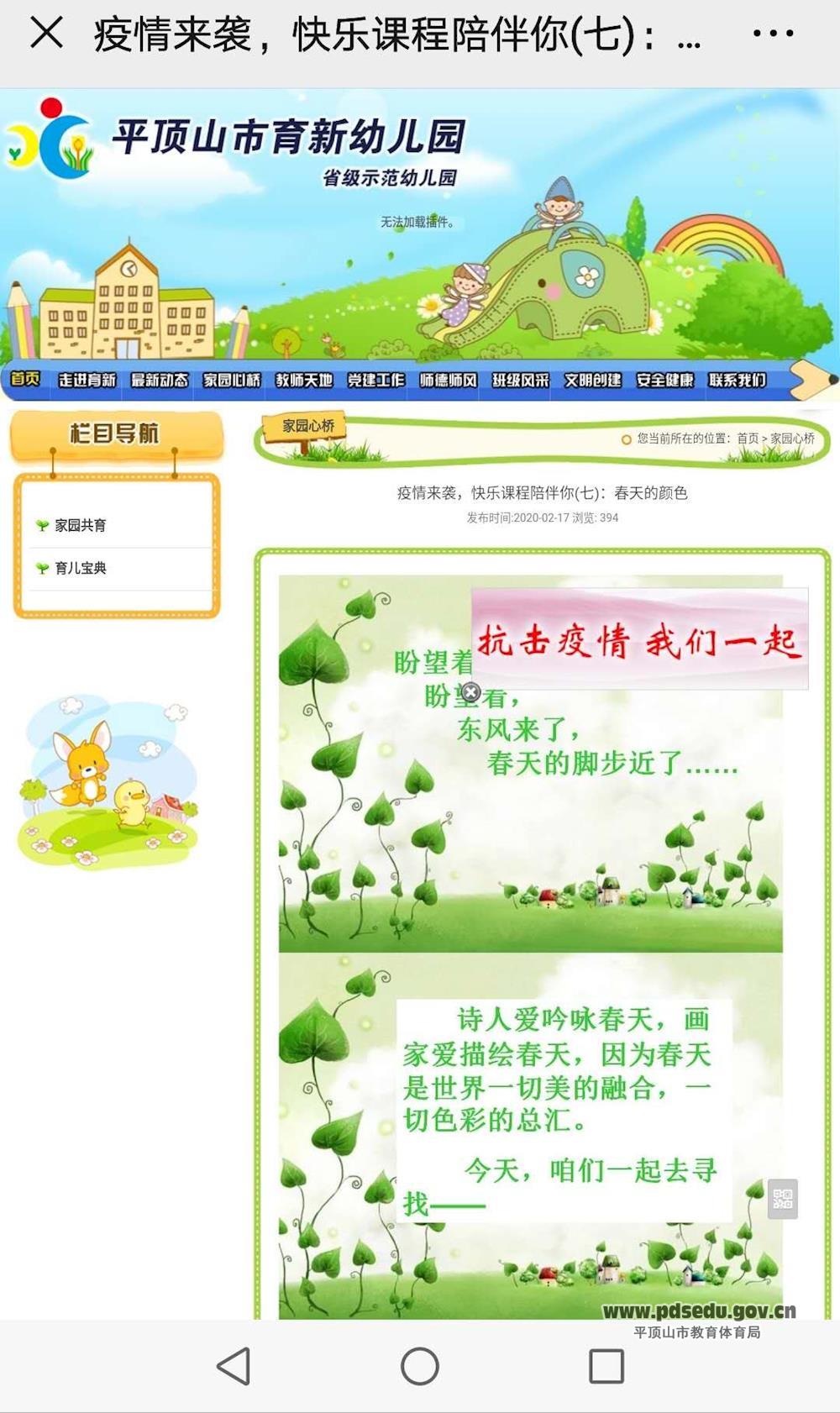The width and height of the screenshot is (840, 1413).
Task: Open the 走进育新 section
Action: pyautogui.click(x=87, y=381)
